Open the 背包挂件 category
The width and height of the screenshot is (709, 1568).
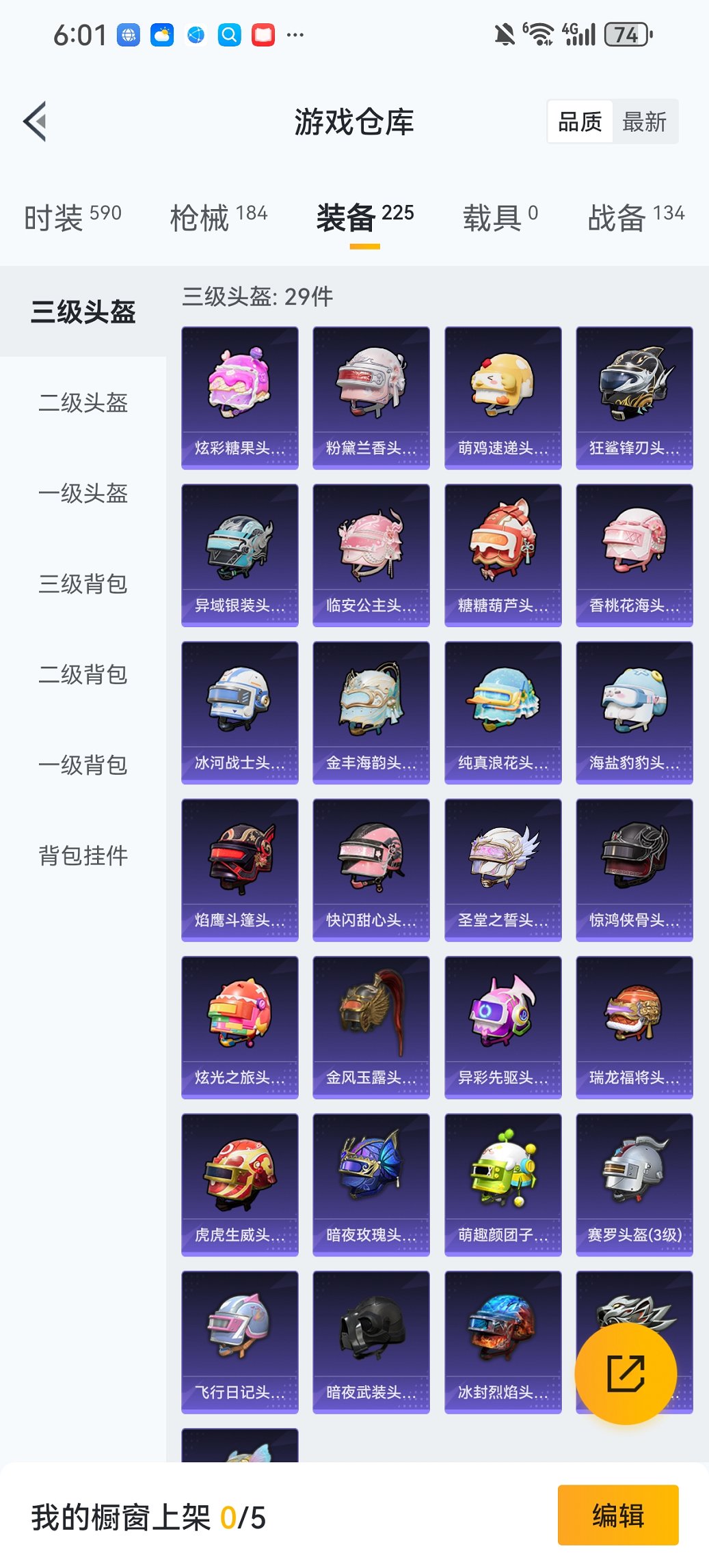click(x=82, y=855)
